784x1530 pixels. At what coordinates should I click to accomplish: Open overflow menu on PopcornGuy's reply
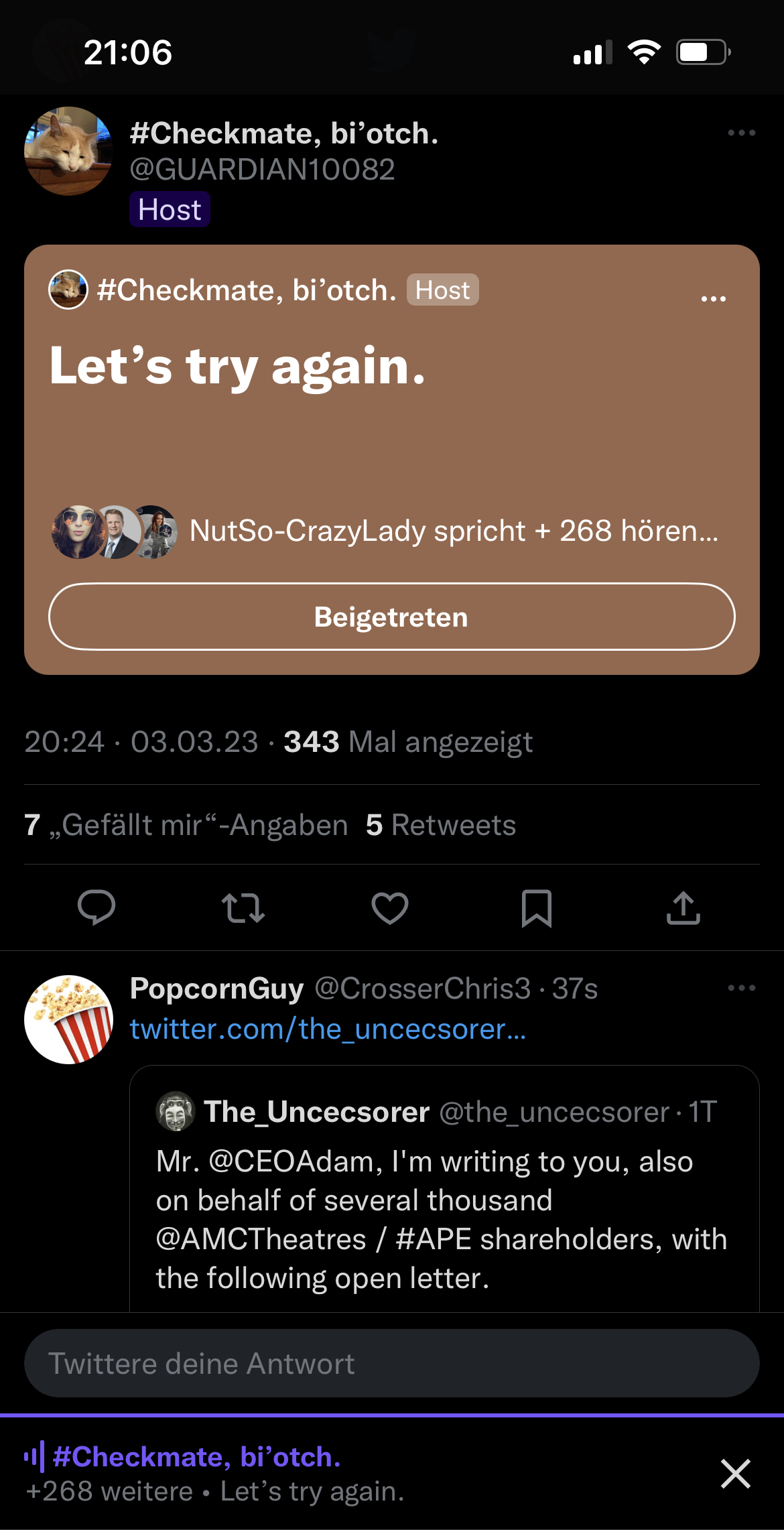coord(741,988)
